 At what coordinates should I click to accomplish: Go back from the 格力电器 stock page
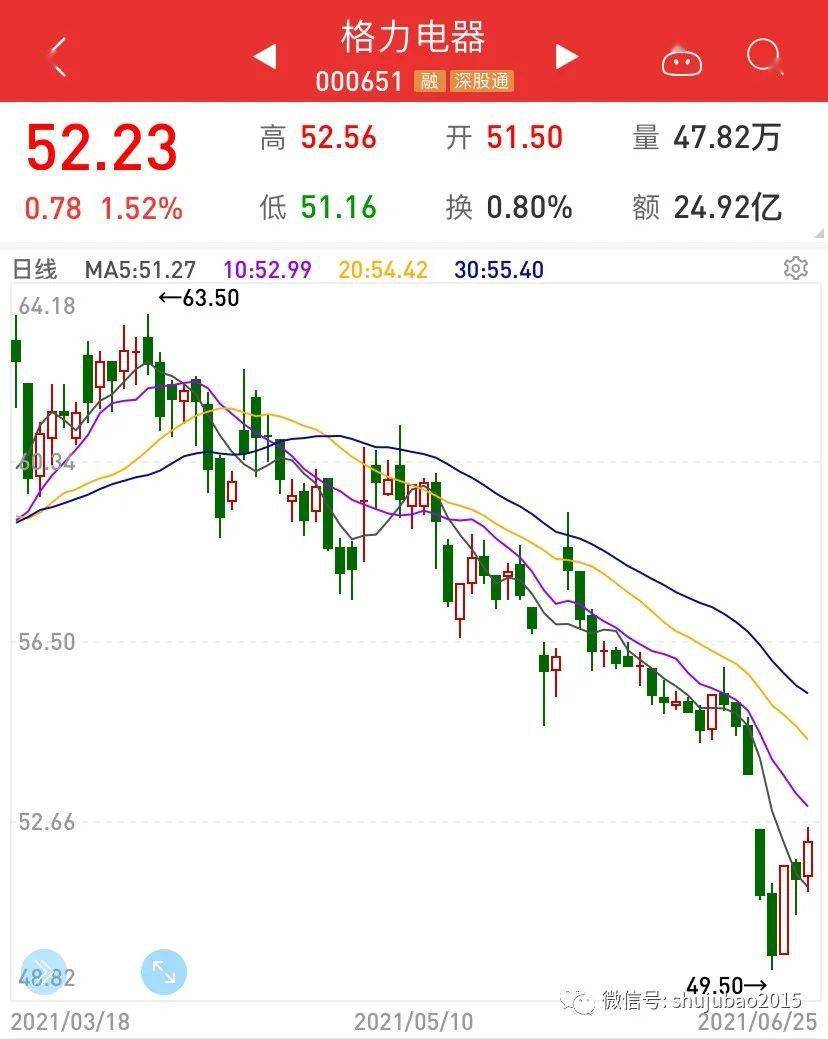[x=58, y=56]
